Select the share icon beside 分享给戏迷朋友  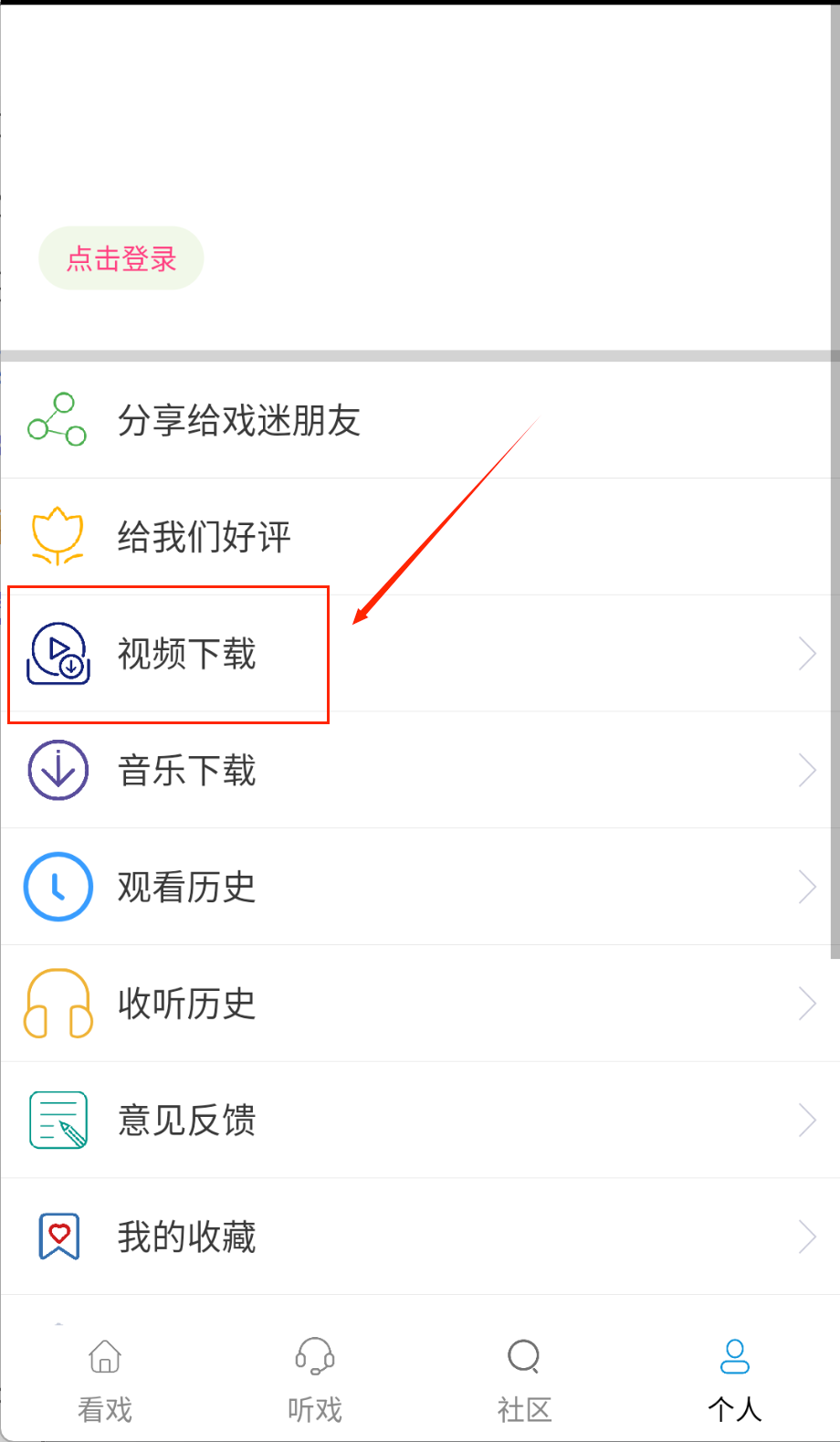[x=58, y=420]
